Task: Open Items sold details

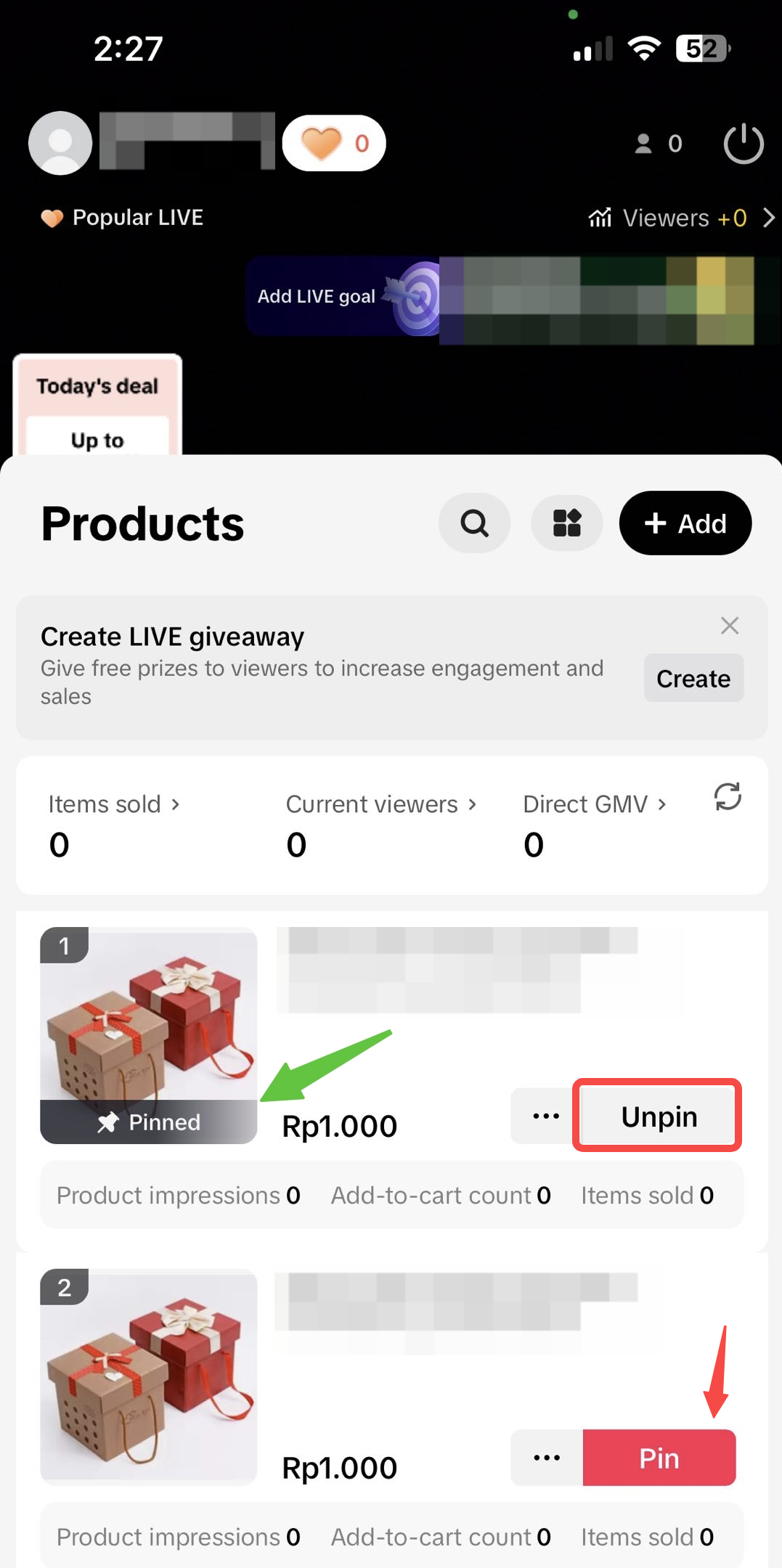Action: (114, 804)
